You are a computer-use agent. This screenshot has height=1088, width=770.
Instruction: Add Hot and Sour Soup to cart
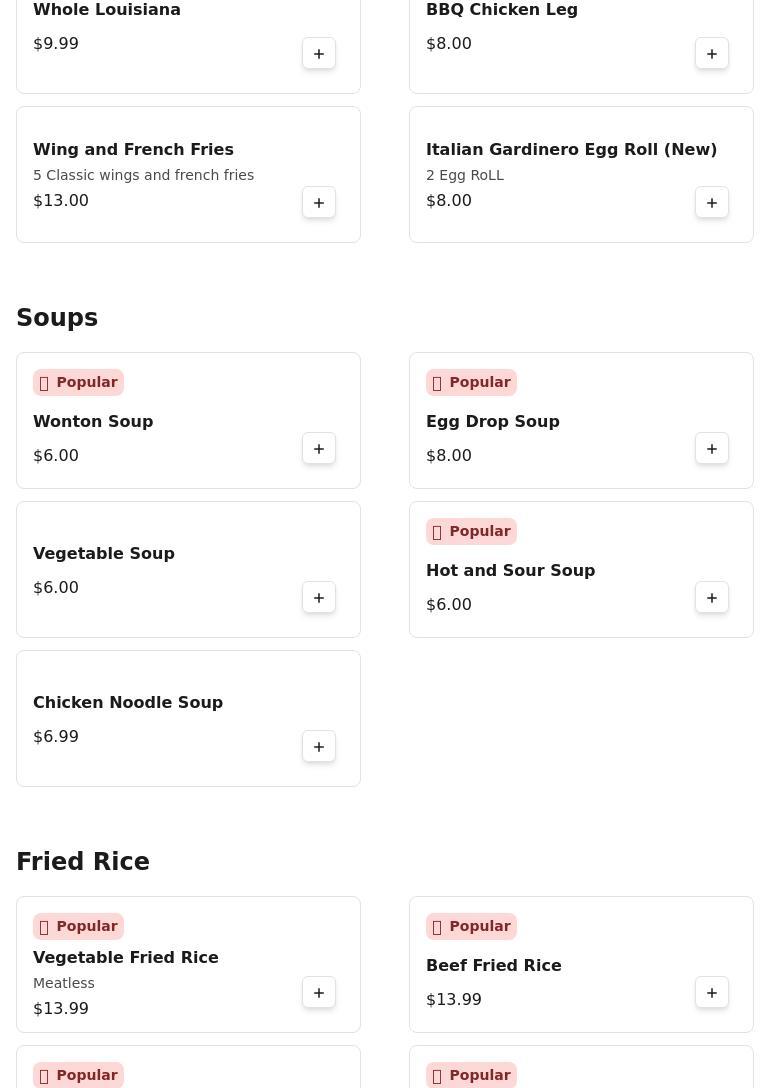pos(712,598)
